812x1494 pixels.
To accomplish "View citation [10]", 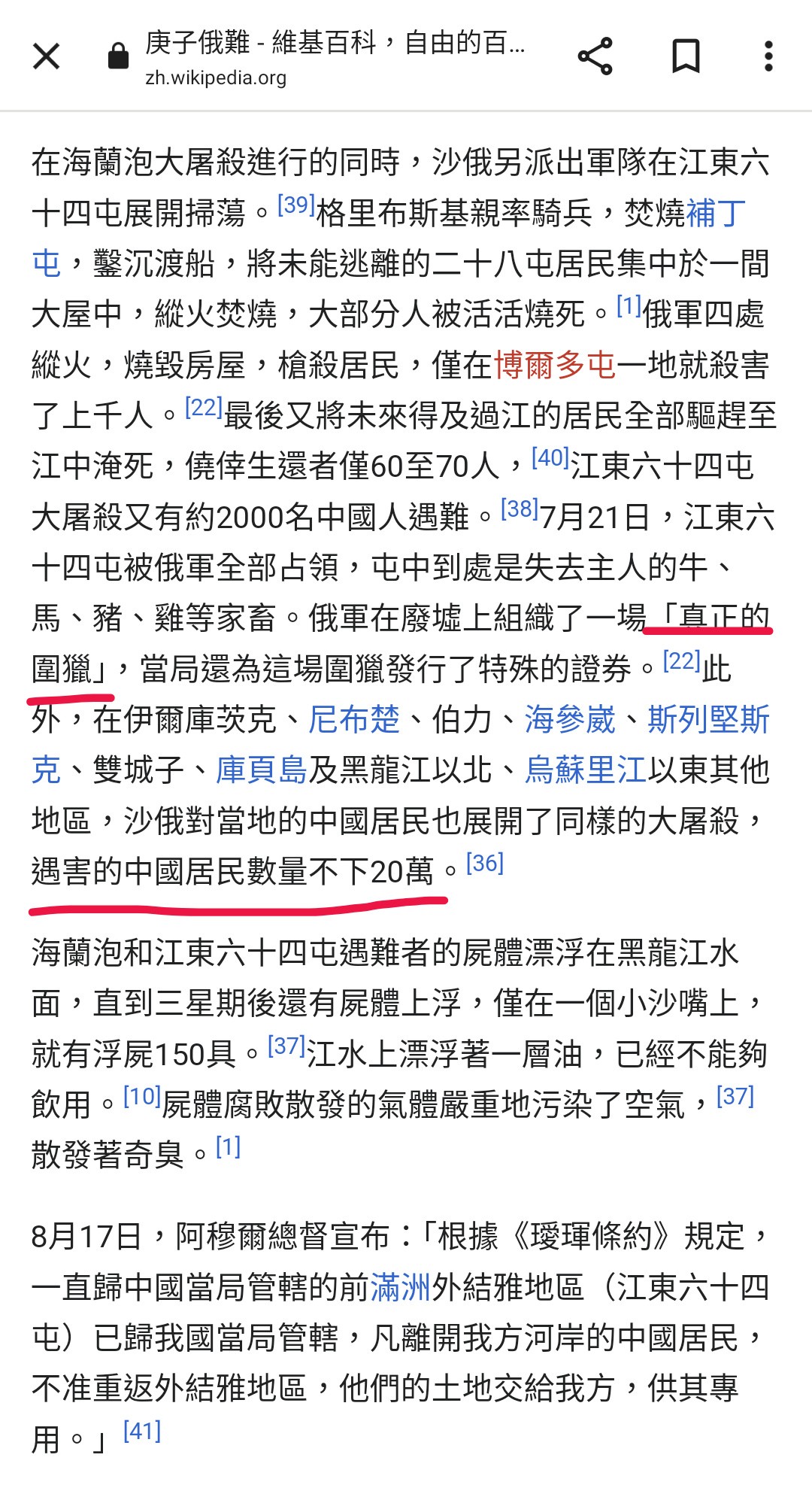I will click(x=142, y=1096).
